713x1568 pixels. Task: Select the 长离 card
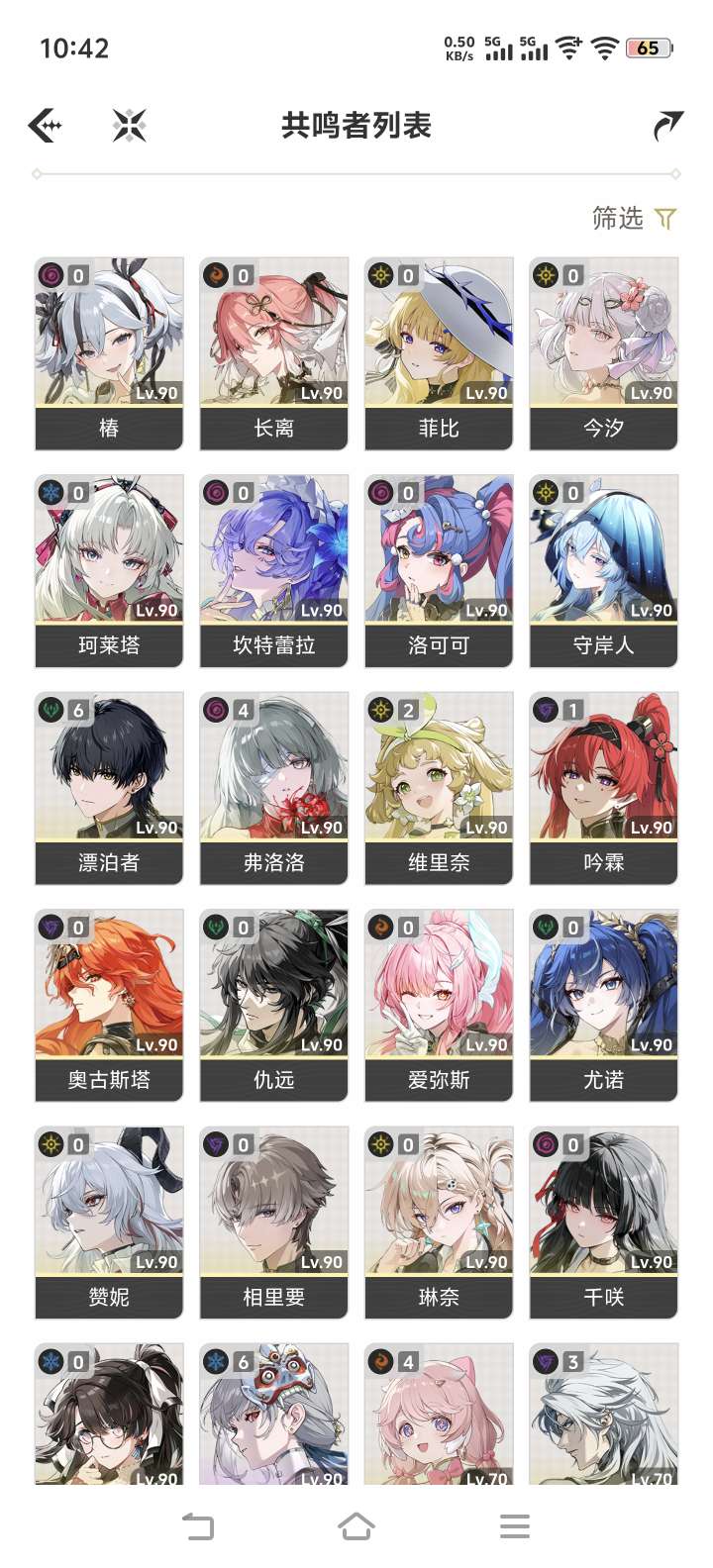(274, 353)
